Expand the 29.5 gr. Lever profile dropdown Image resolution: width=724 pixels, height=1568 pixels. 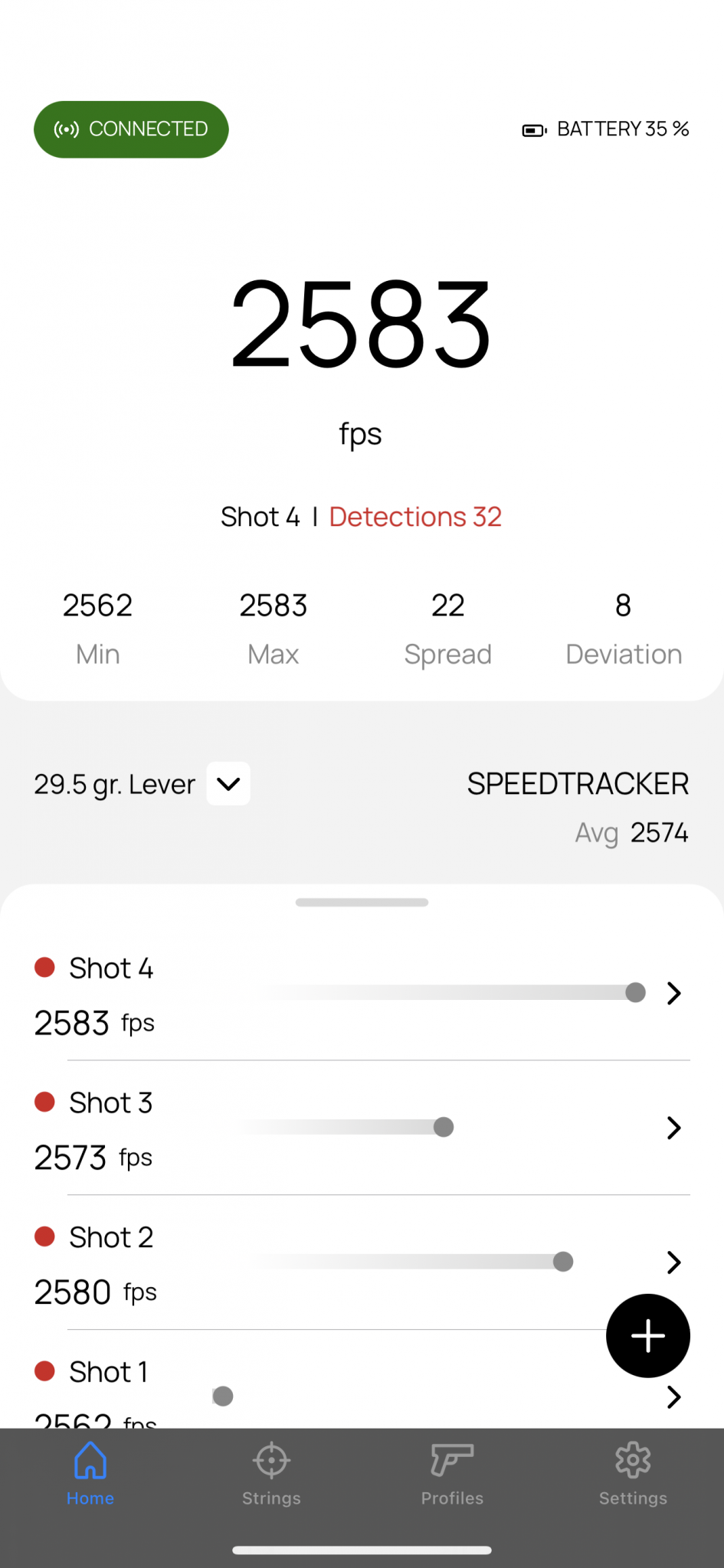point(228,783)
